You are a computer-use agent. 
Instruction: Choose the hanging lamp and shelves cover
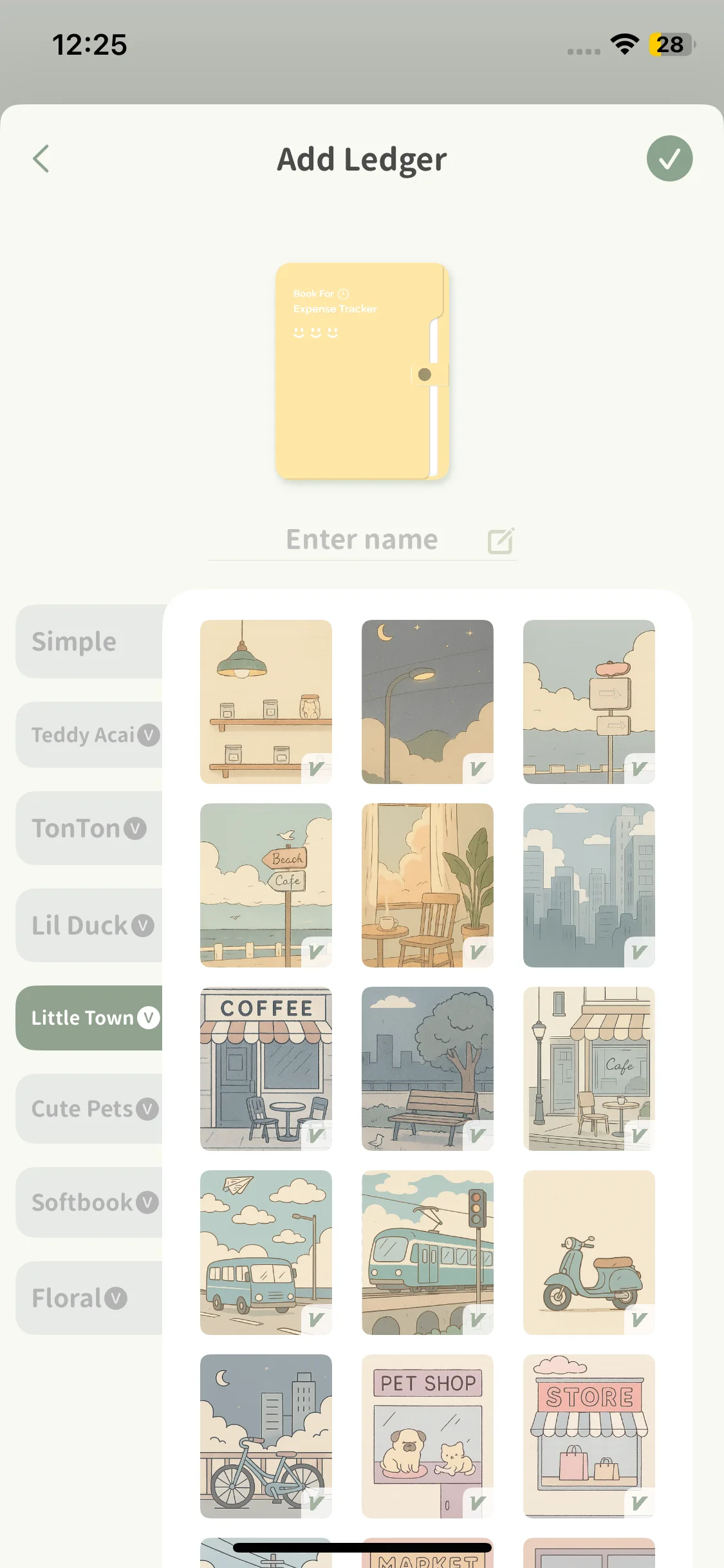266,702
